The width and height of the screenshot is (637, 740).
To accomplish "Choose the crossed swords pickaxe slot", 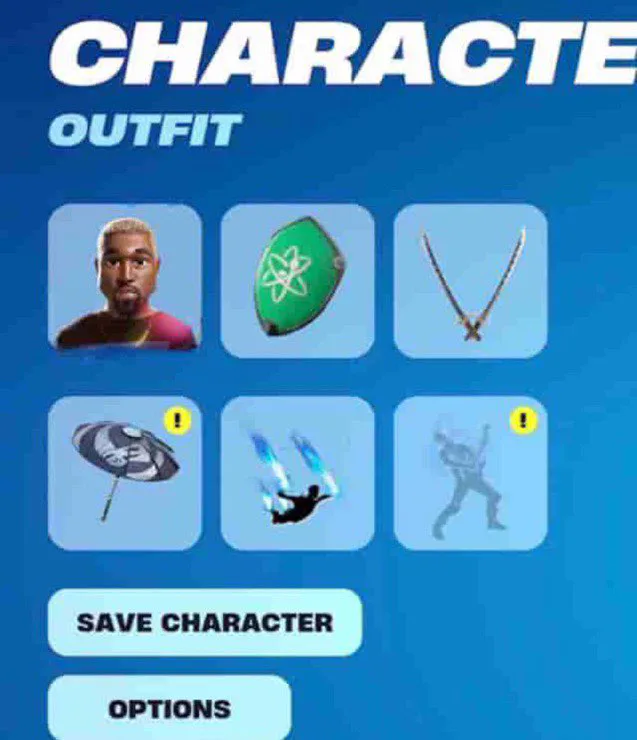I will (x=470, y=281).
